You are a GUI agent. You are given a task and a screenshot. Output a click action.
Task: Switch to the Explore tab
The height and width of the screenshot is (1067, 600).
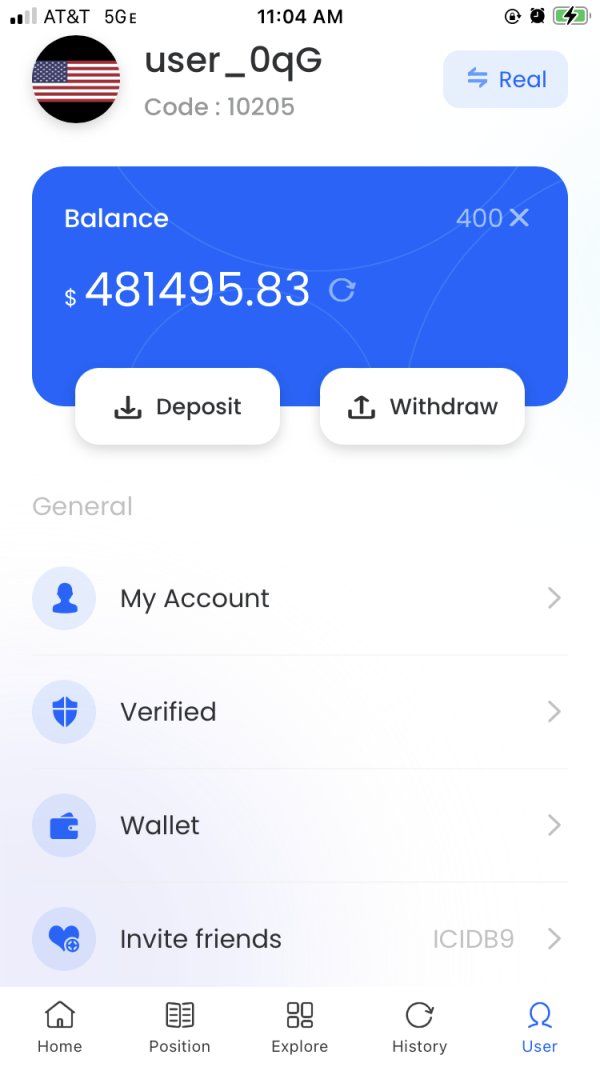(299, 1028)
